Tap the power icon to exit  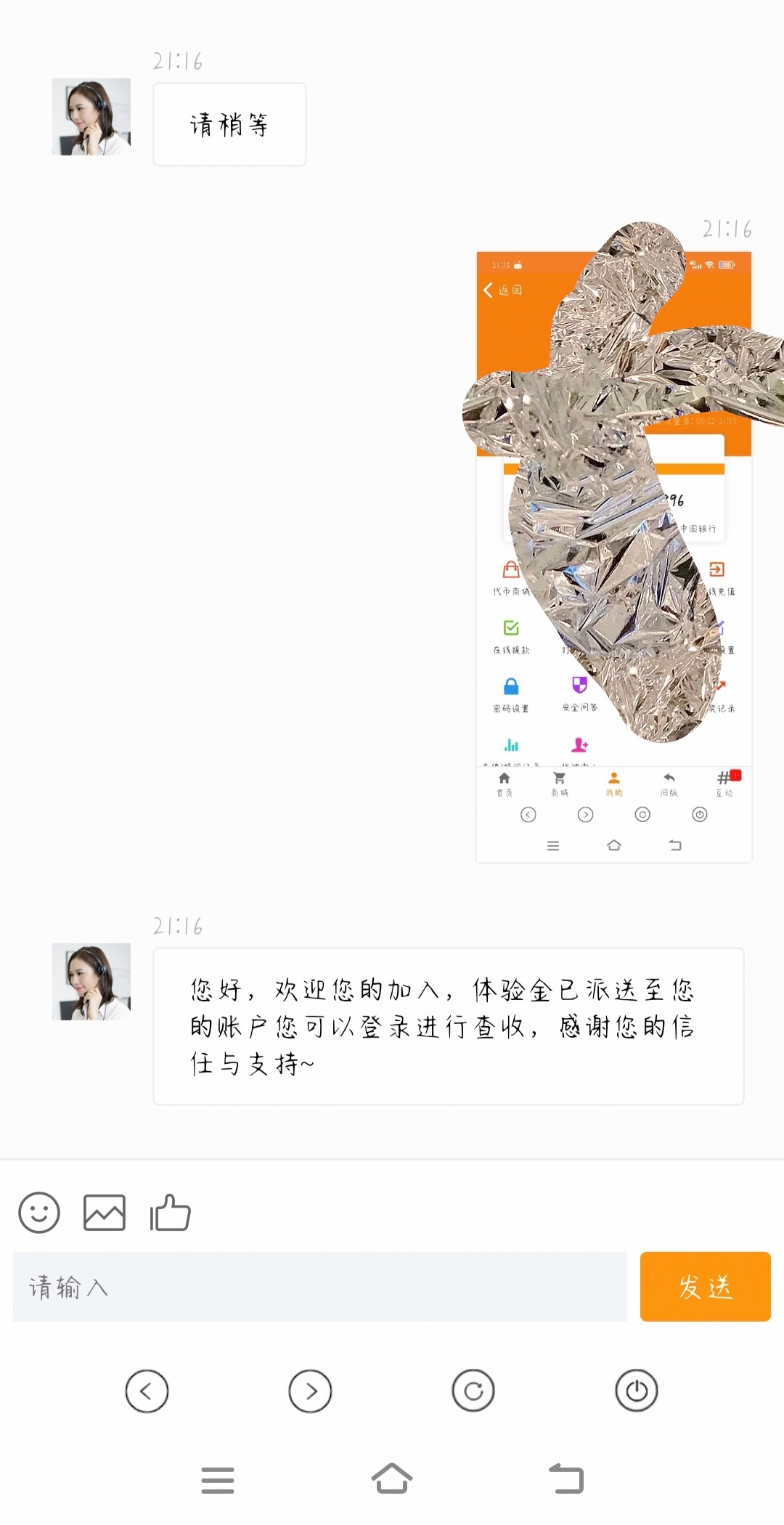click(x=637, y=1391)
